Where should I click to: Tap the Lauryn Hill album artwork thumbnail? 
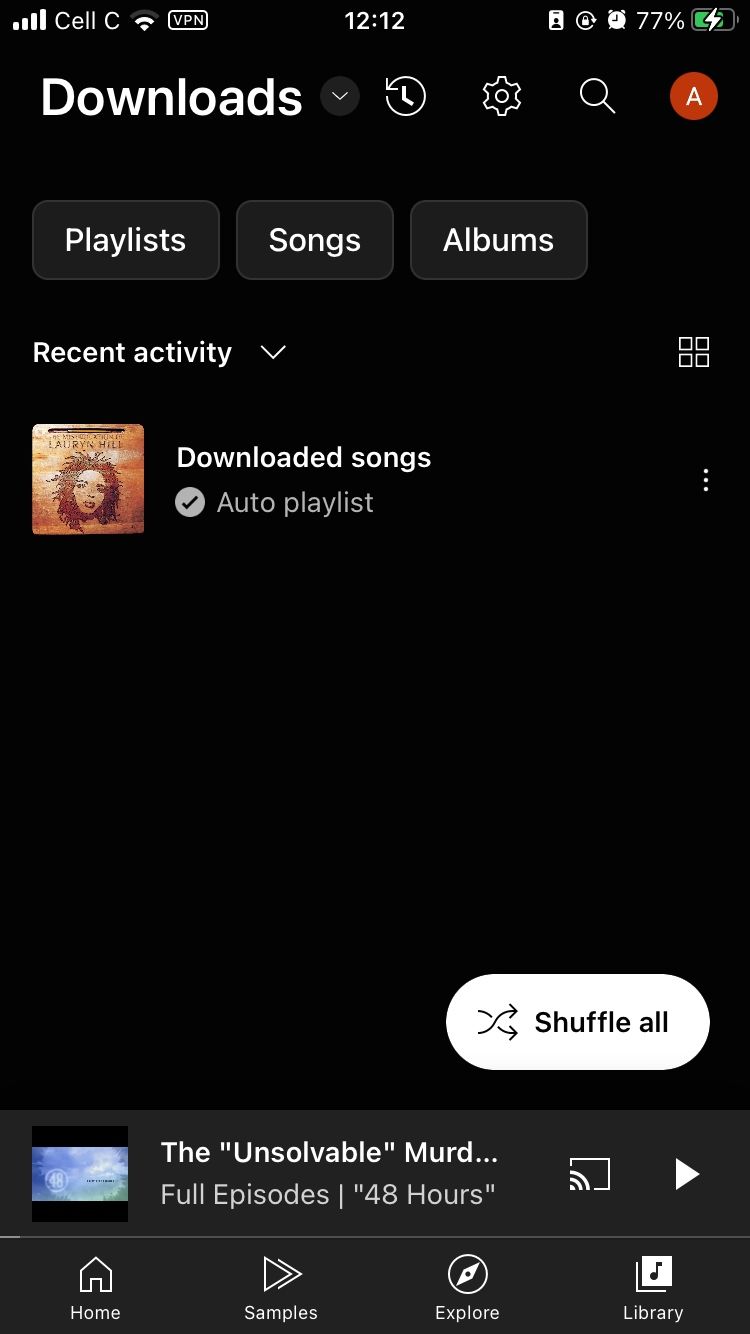point(88,479)
